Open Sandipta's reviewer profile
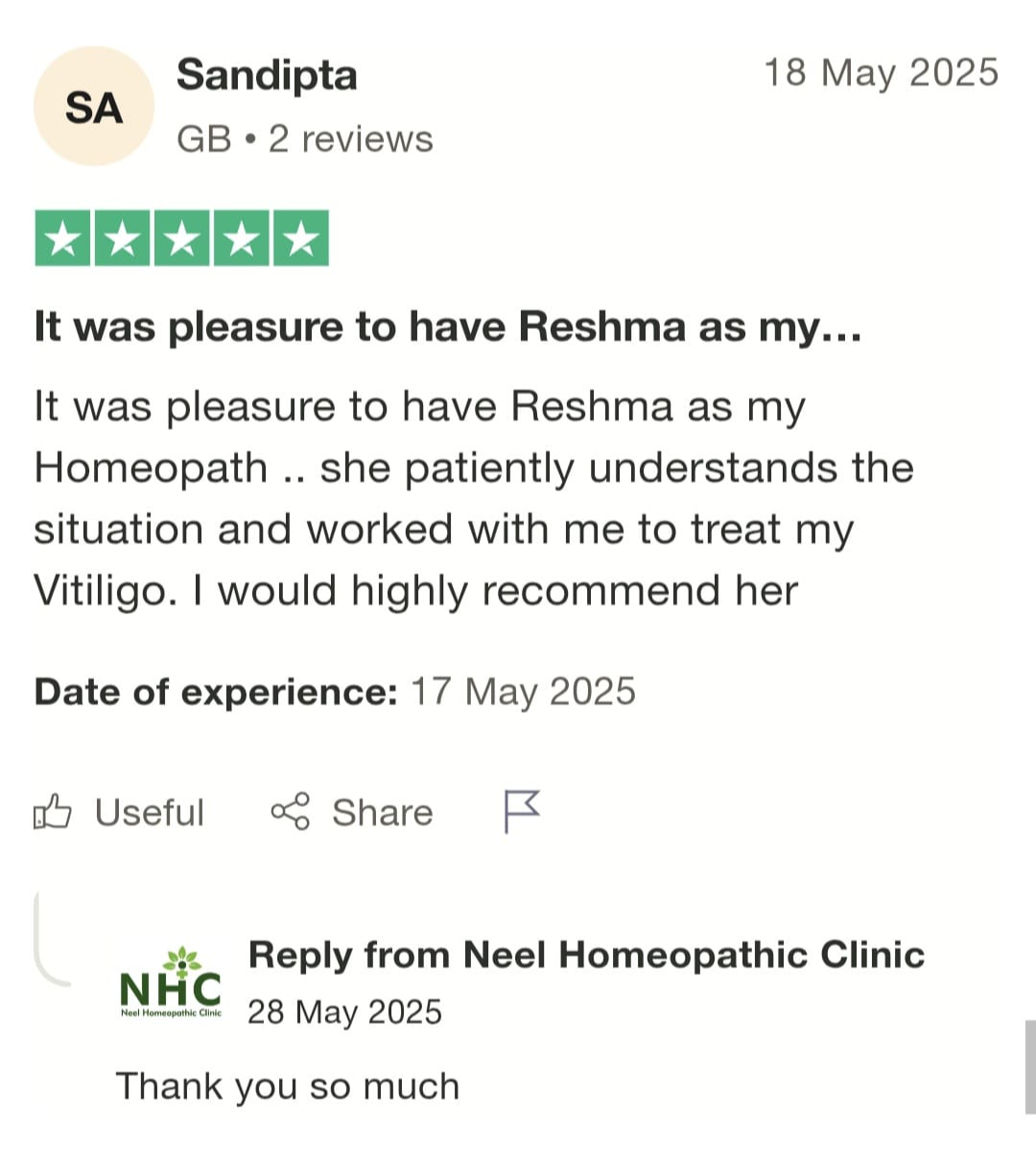Screen dimensions: 1036x1166 click(266, 76)
